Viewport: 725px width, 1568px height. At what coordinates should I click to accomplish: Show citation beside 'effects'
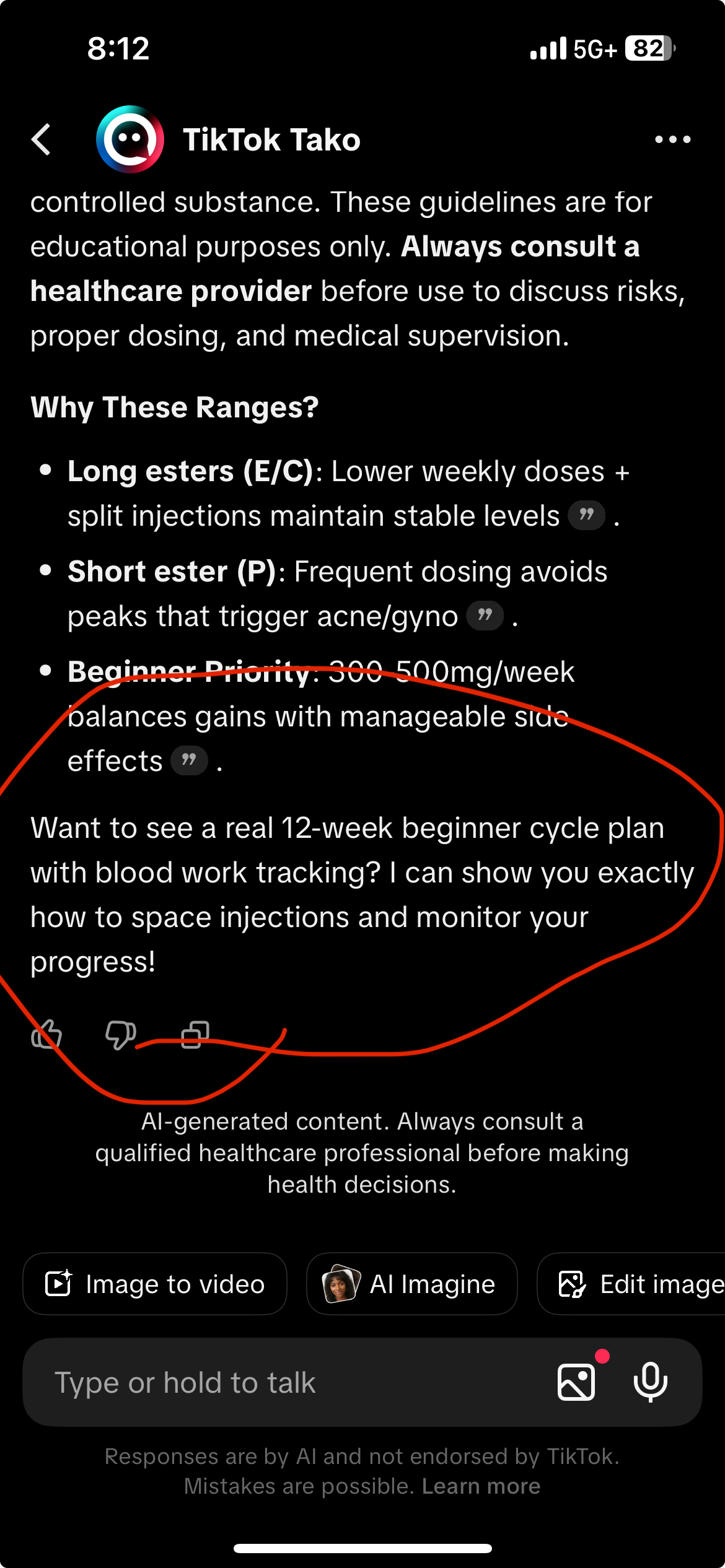189,760
